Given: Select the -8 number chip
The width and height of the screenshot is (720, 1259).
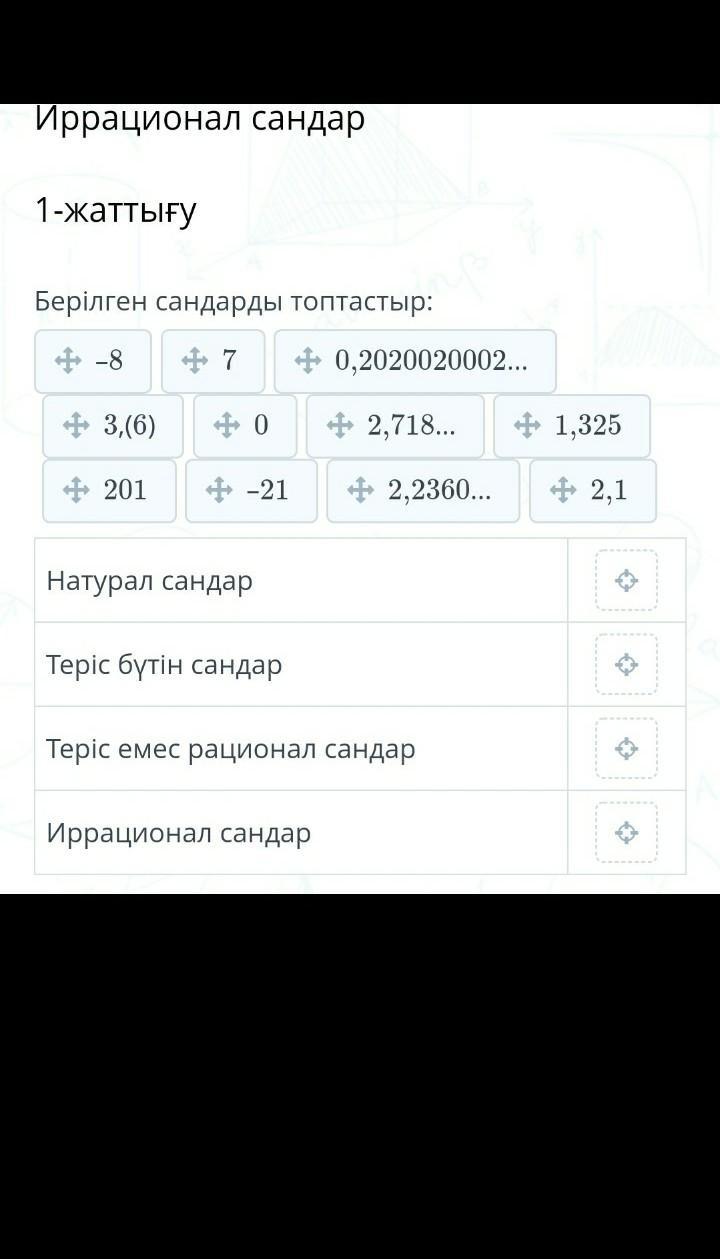Looking at the screenshot, I should click(93, 361).
